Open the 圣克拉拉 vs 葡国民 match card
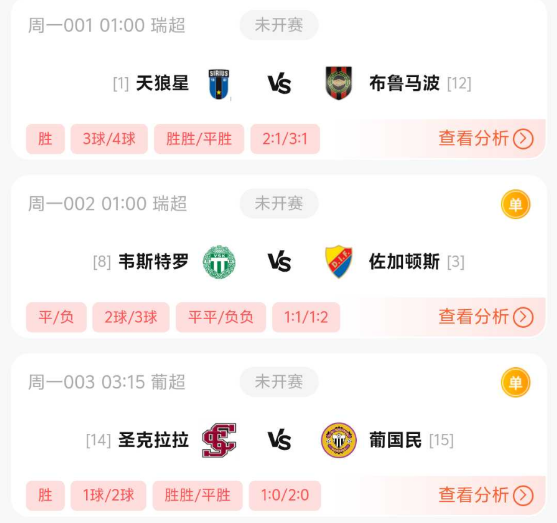This screenshot has width=557, height=523. pyautogui.click(x=278, y=434)
